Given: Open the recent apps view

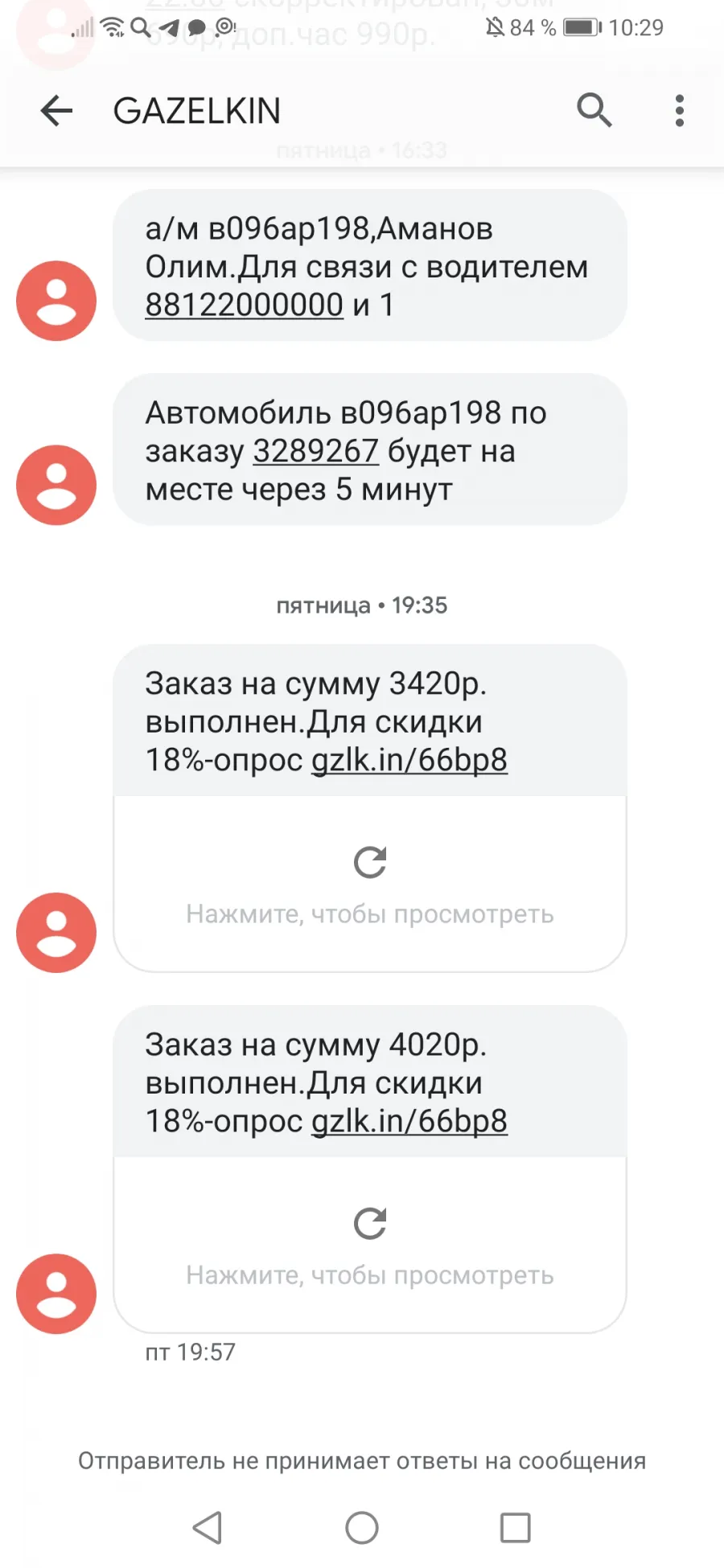Looking at the screenshot, I should [515, 1528].
